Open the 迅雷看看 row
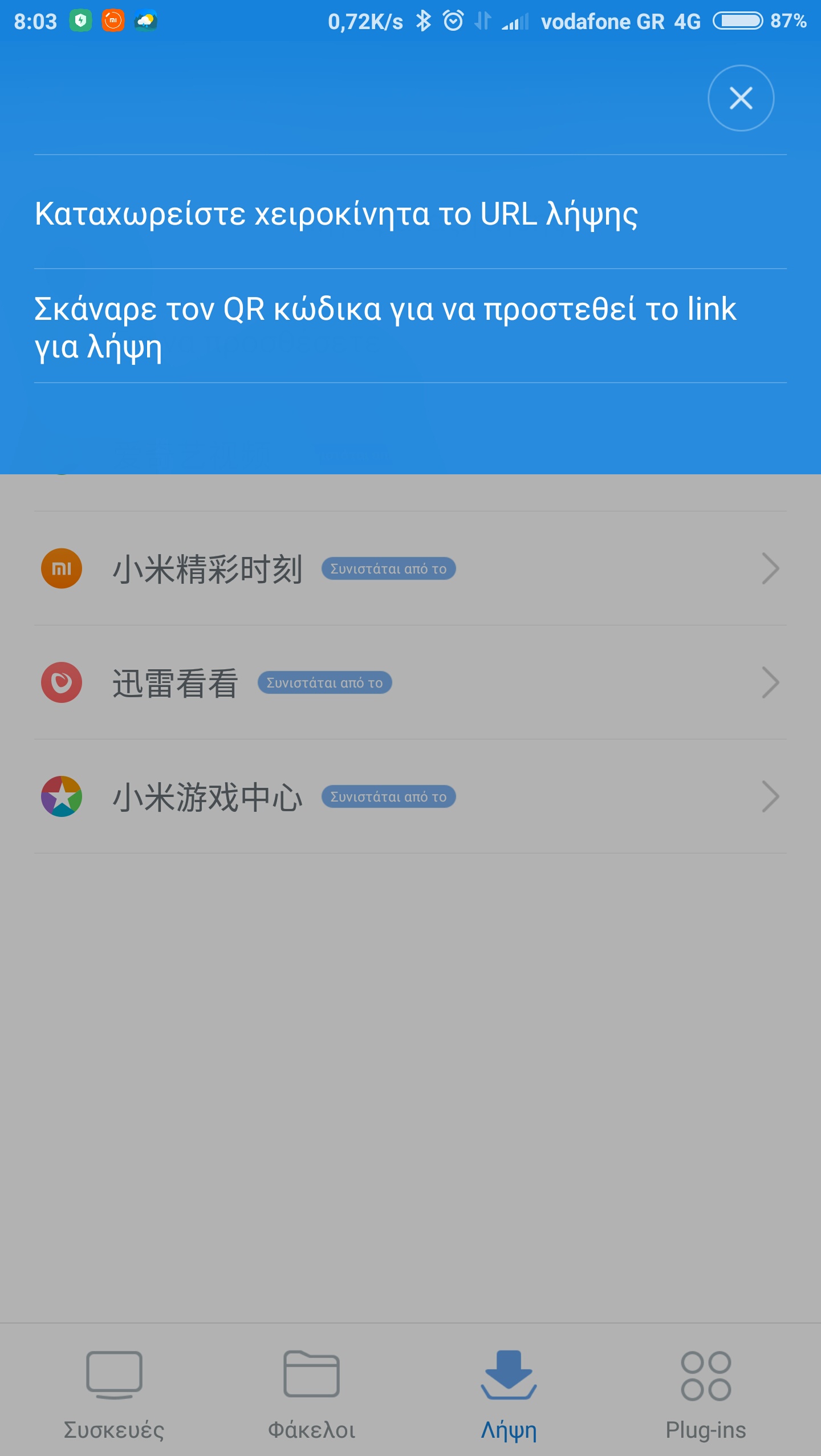Screen dimensions: 821x1456 click(409, 682)
